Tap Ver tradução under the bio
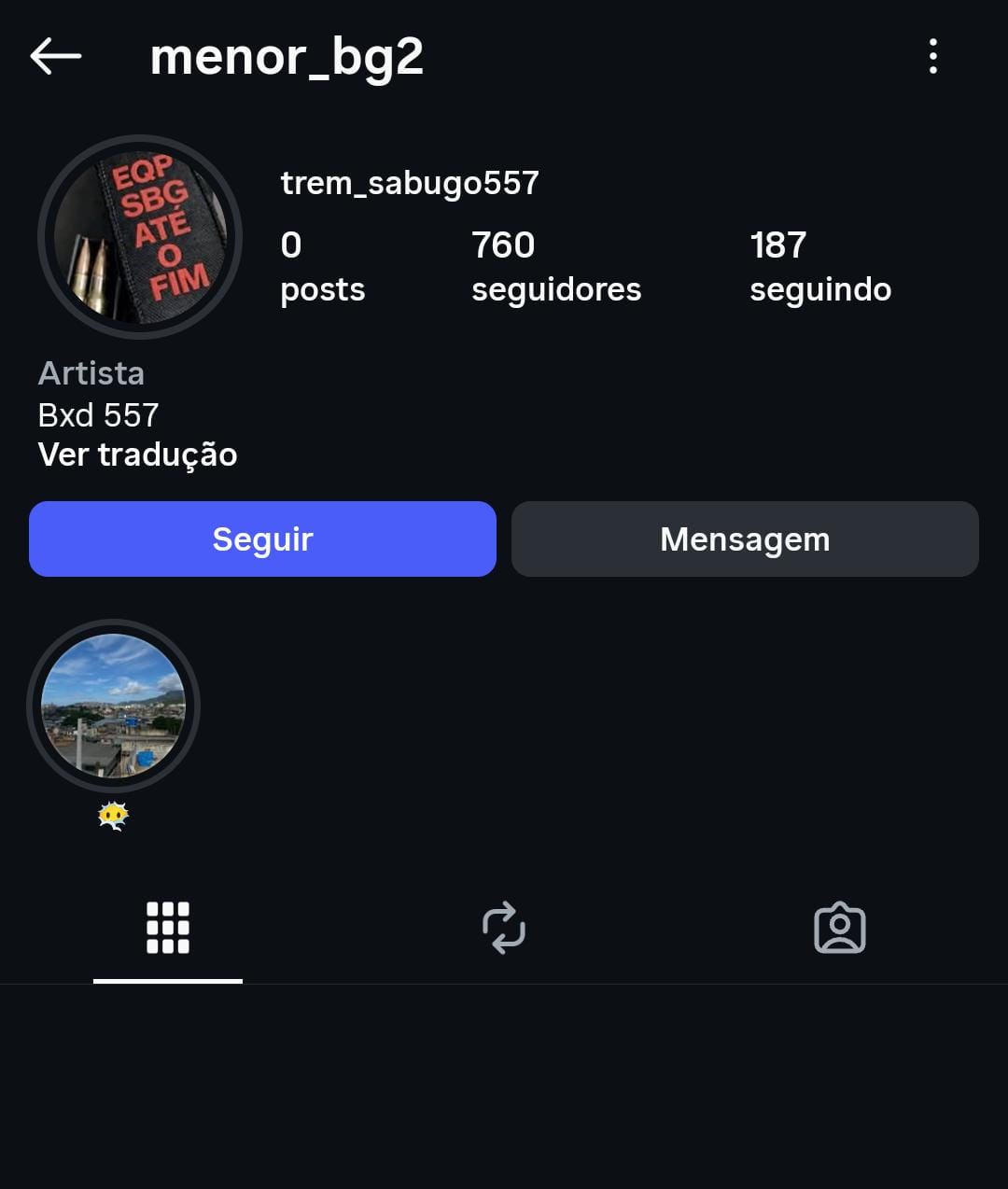1008x1189 pixels. tap(138, 455)
